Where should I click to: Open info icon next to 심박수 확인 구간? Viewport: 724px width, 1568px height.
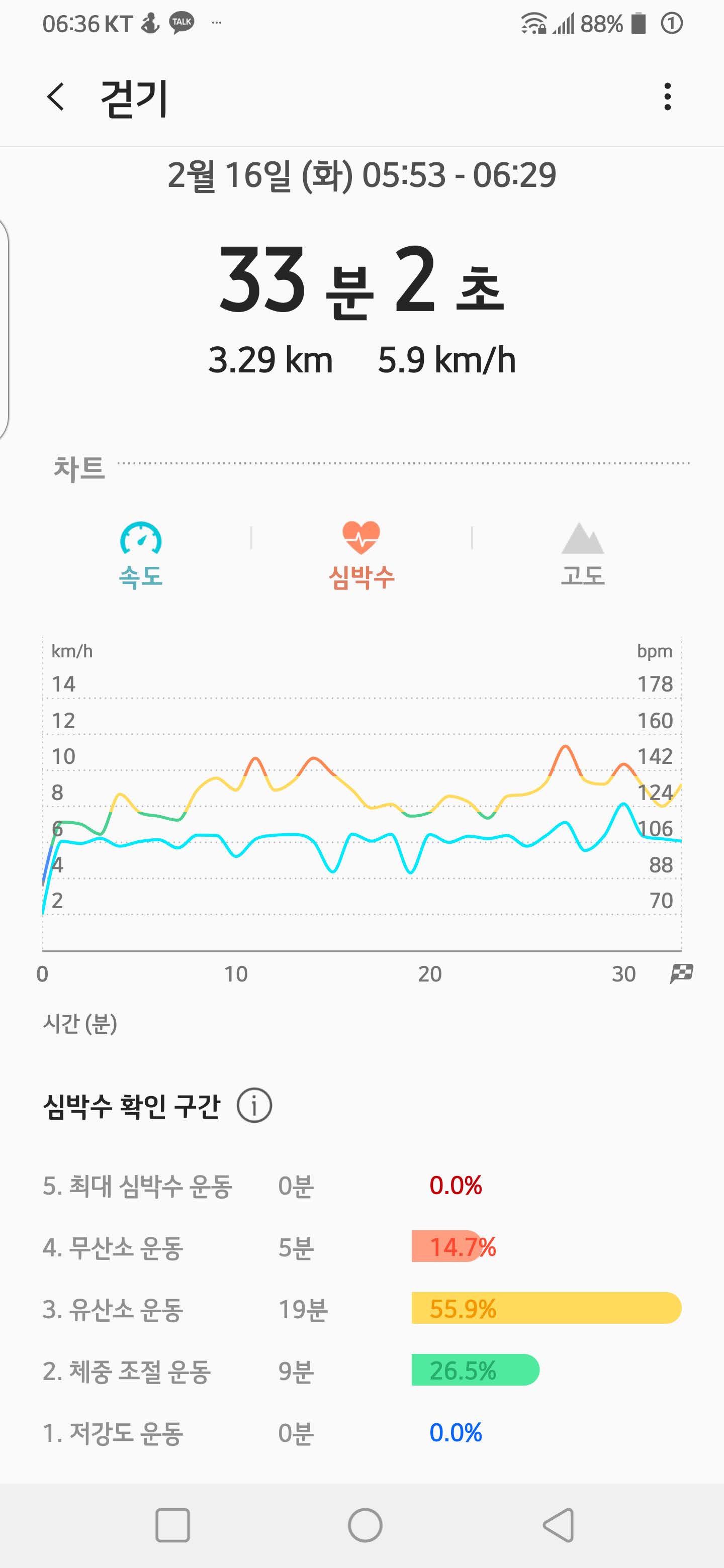(254, 1105)
